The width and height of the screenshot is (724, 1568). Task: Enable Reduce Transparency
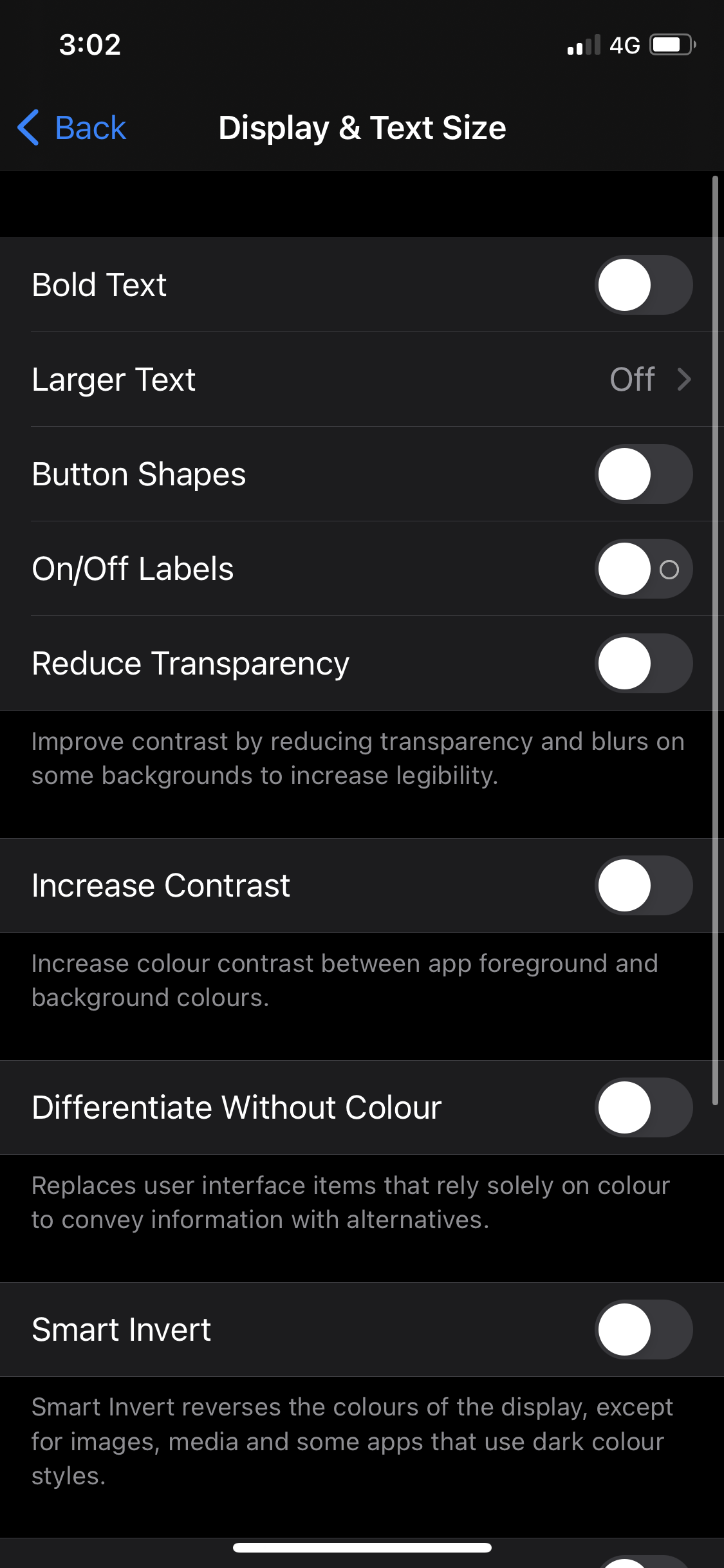[x=643, y=664]
